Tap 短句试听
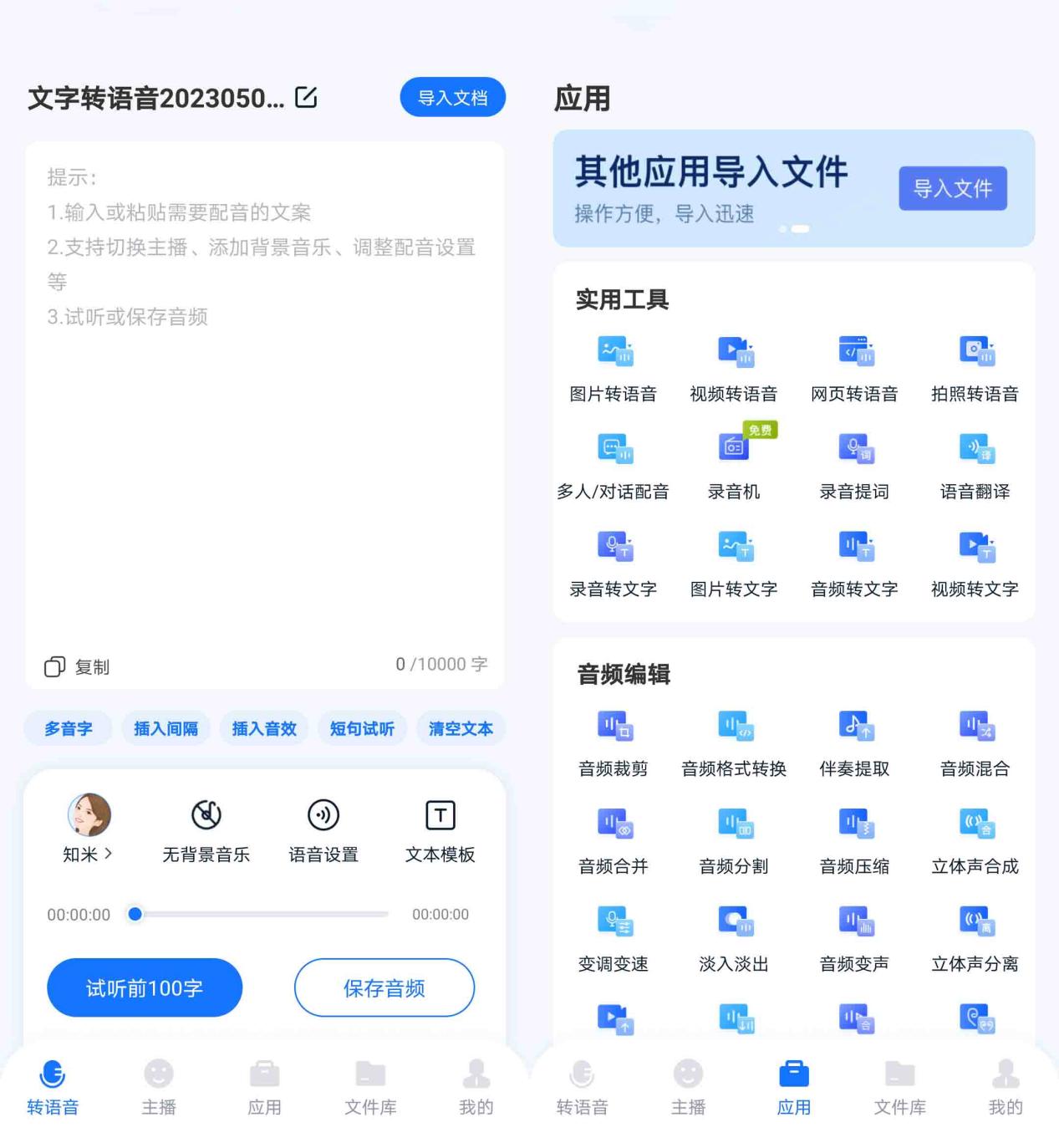Screen dimensions: 1059x1148 tap(362, 728)
